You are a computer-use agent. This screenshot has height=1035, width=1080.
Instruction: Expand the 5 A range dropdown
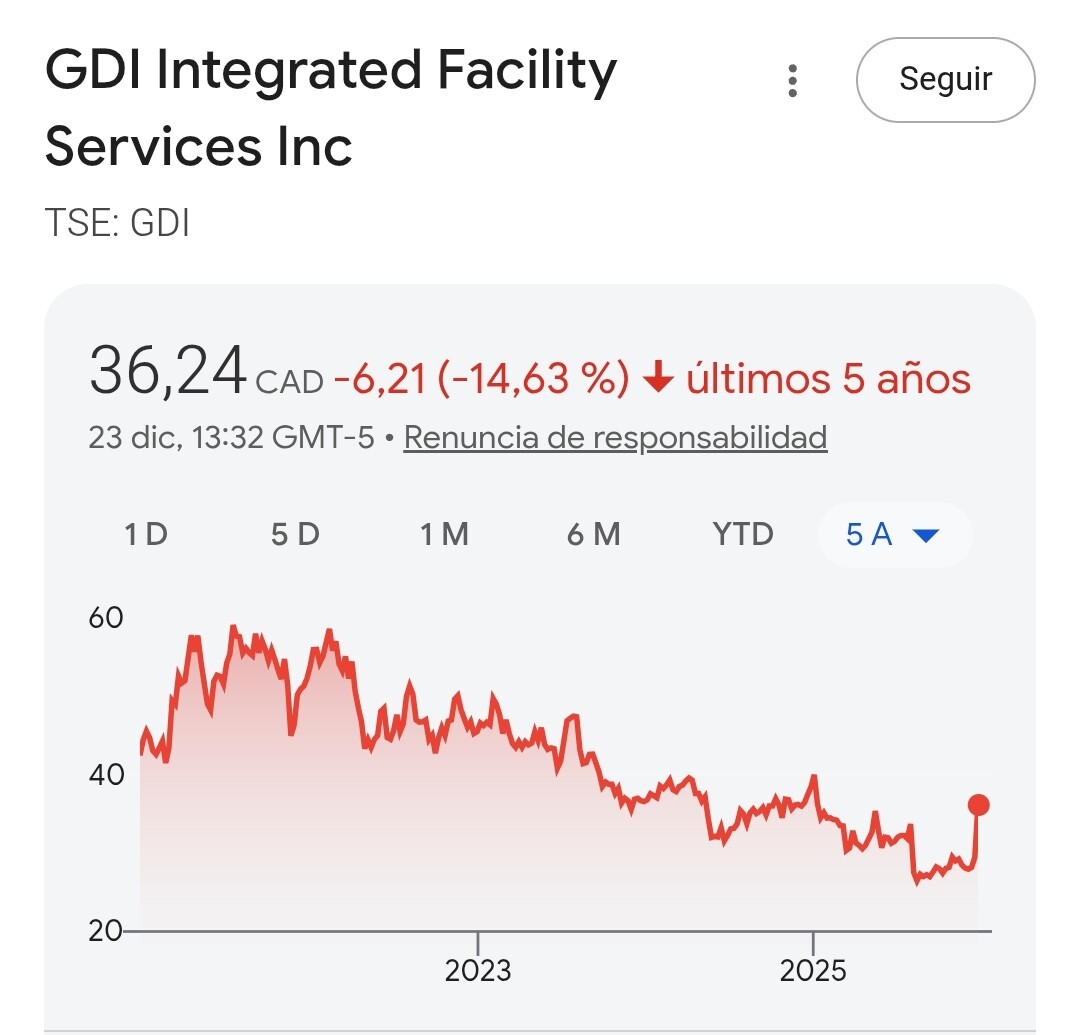click(x=893, y=535)
